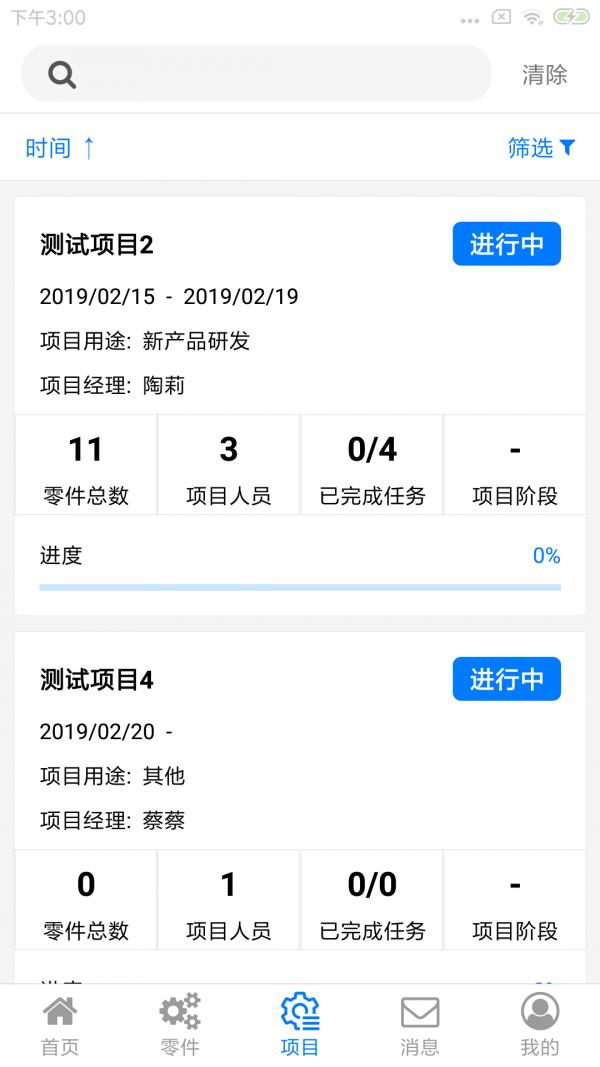The image size is (600, 1067).
Task: Go to the 我的 tab
Action: click(540, 1024)
